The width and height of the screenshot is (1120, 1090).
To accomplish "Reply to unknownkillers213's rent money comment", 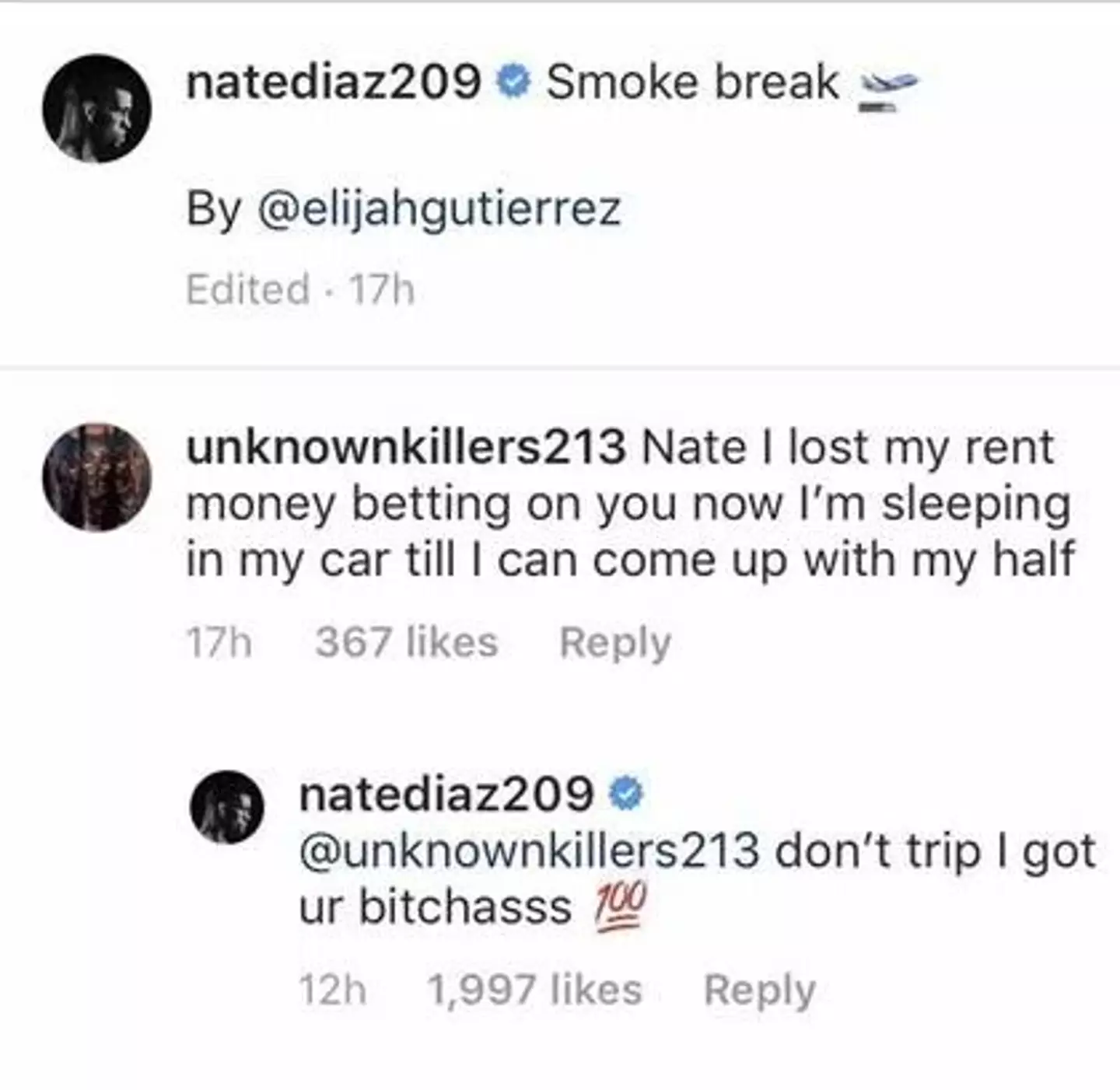I will [614, 643].
